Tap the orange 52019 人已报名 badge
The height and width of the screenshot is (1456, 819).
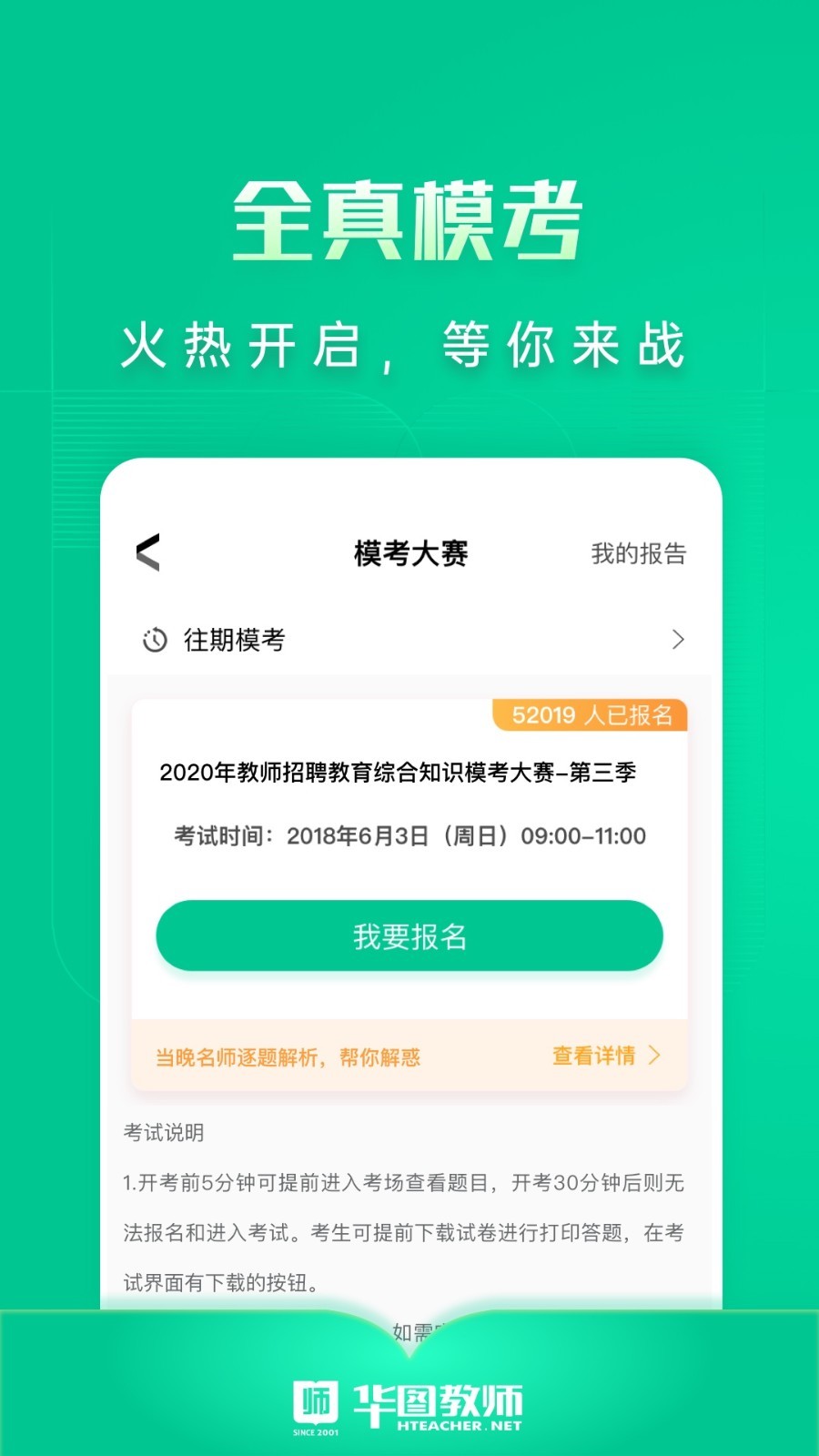tap(590, 716)
